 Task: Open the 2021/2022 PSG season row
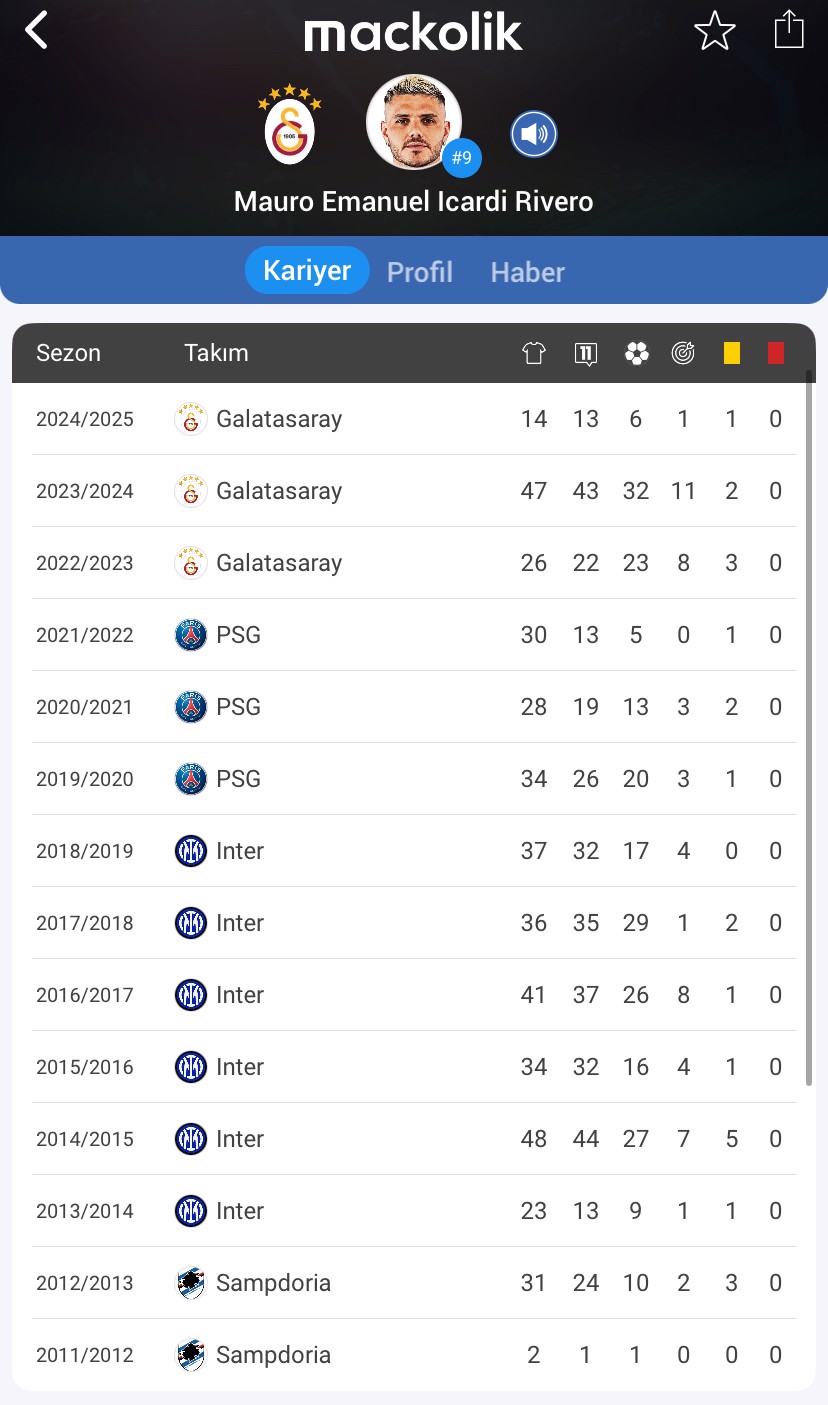coord(414,635)
